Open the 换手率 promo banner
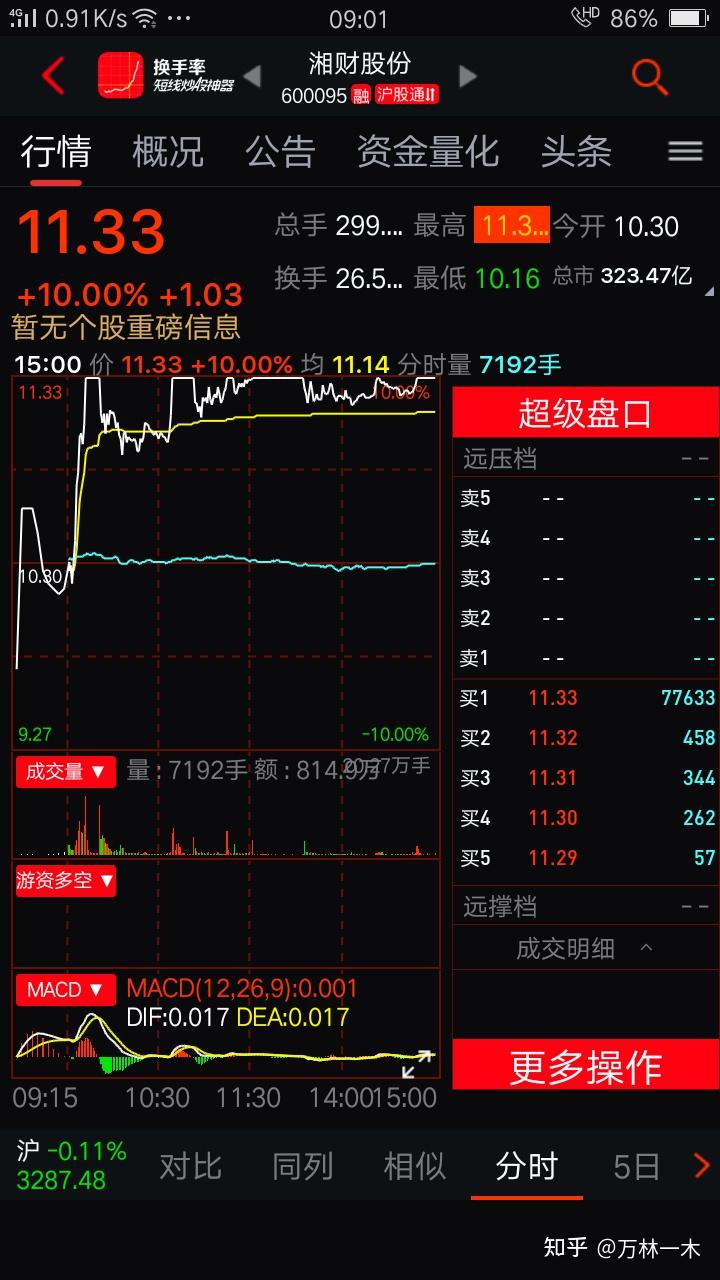Viewport: 720px width, 1280px height. point(166,76)
